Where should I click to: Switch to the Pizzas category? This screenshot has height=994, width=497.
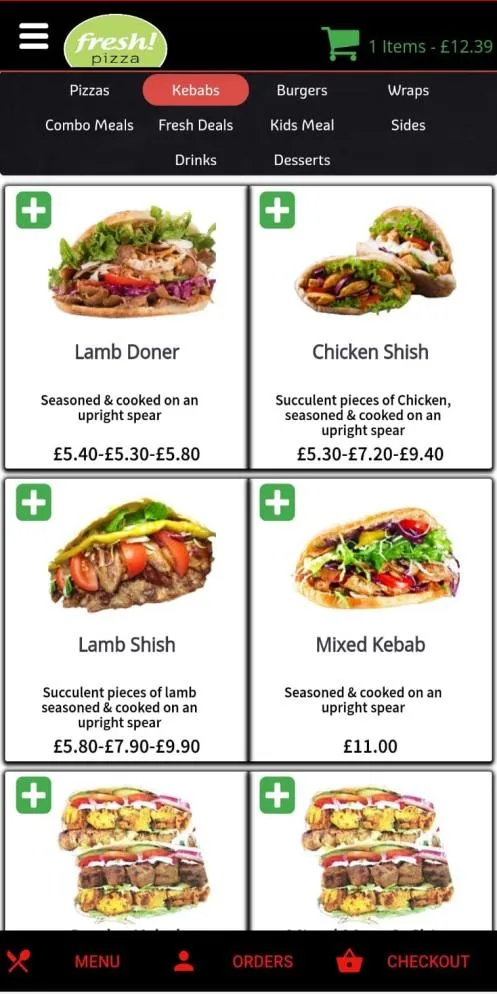89,90
